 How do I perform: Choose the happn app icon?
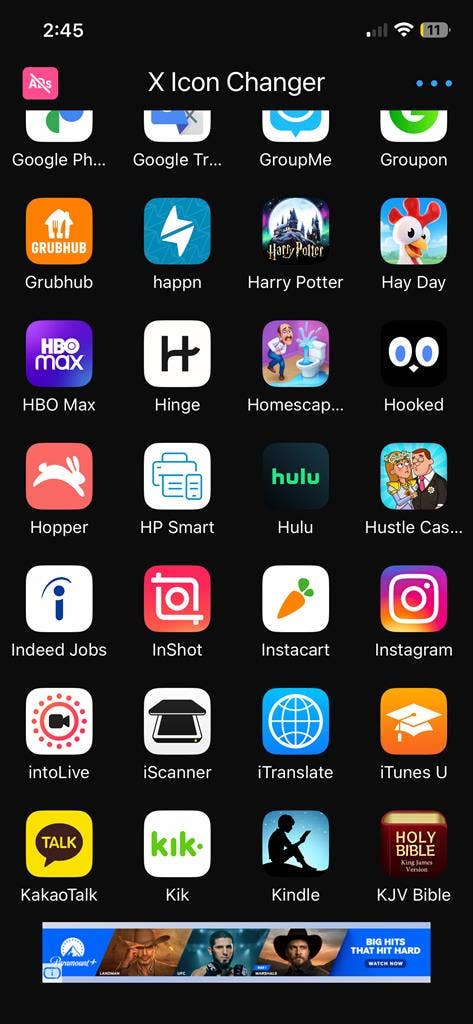pyautogui.click(x=177, y=231)
